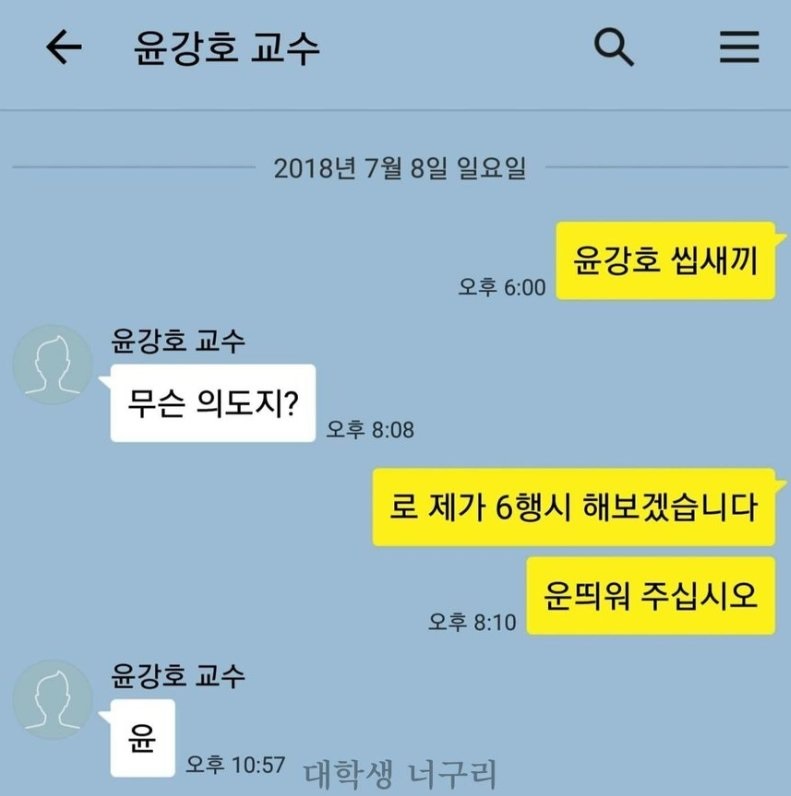Search within this chat
Viewport: 791px width, 796px height.
pos(613,47)
